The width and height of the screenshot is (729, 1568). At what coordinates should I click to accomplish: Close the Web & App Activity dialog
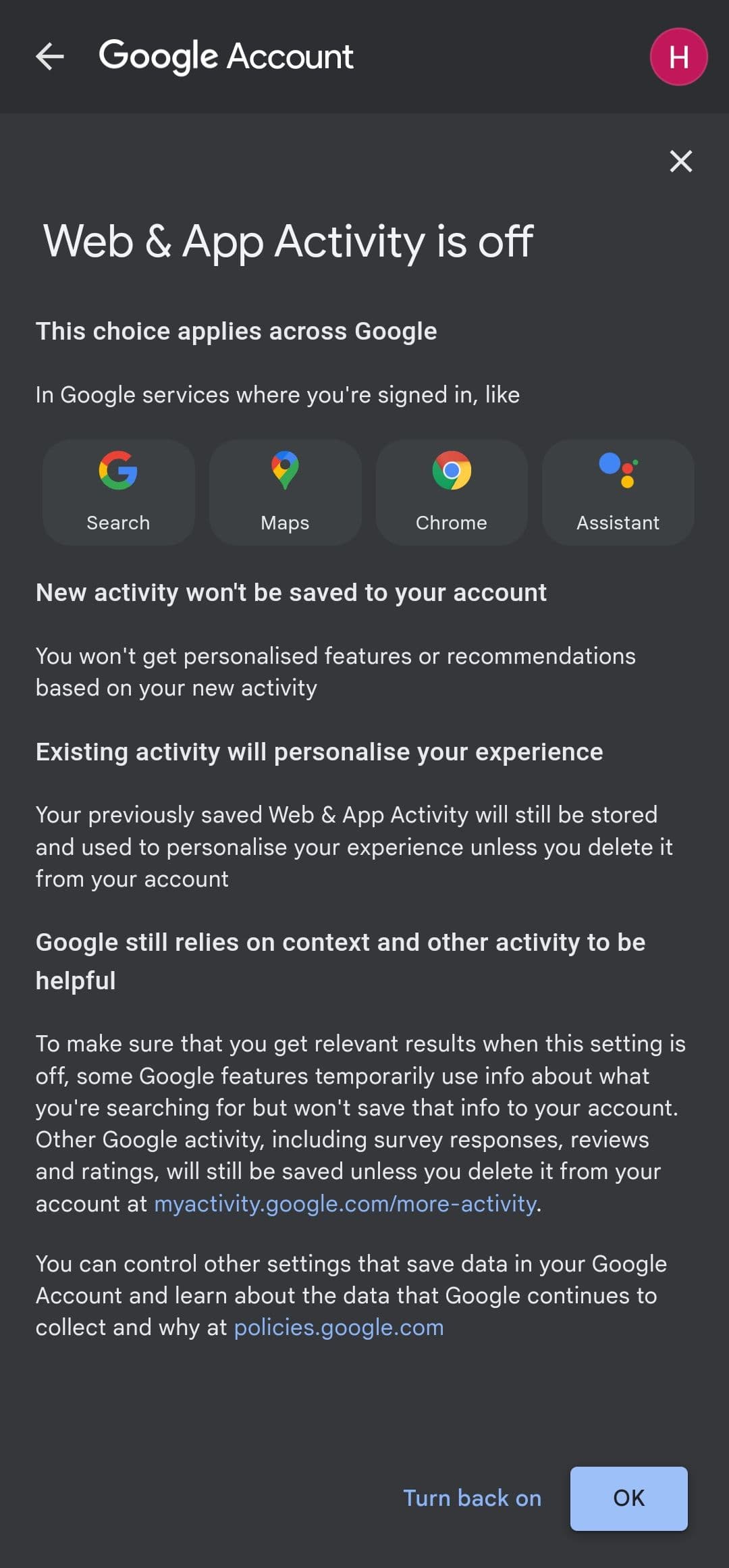point(680,161)
